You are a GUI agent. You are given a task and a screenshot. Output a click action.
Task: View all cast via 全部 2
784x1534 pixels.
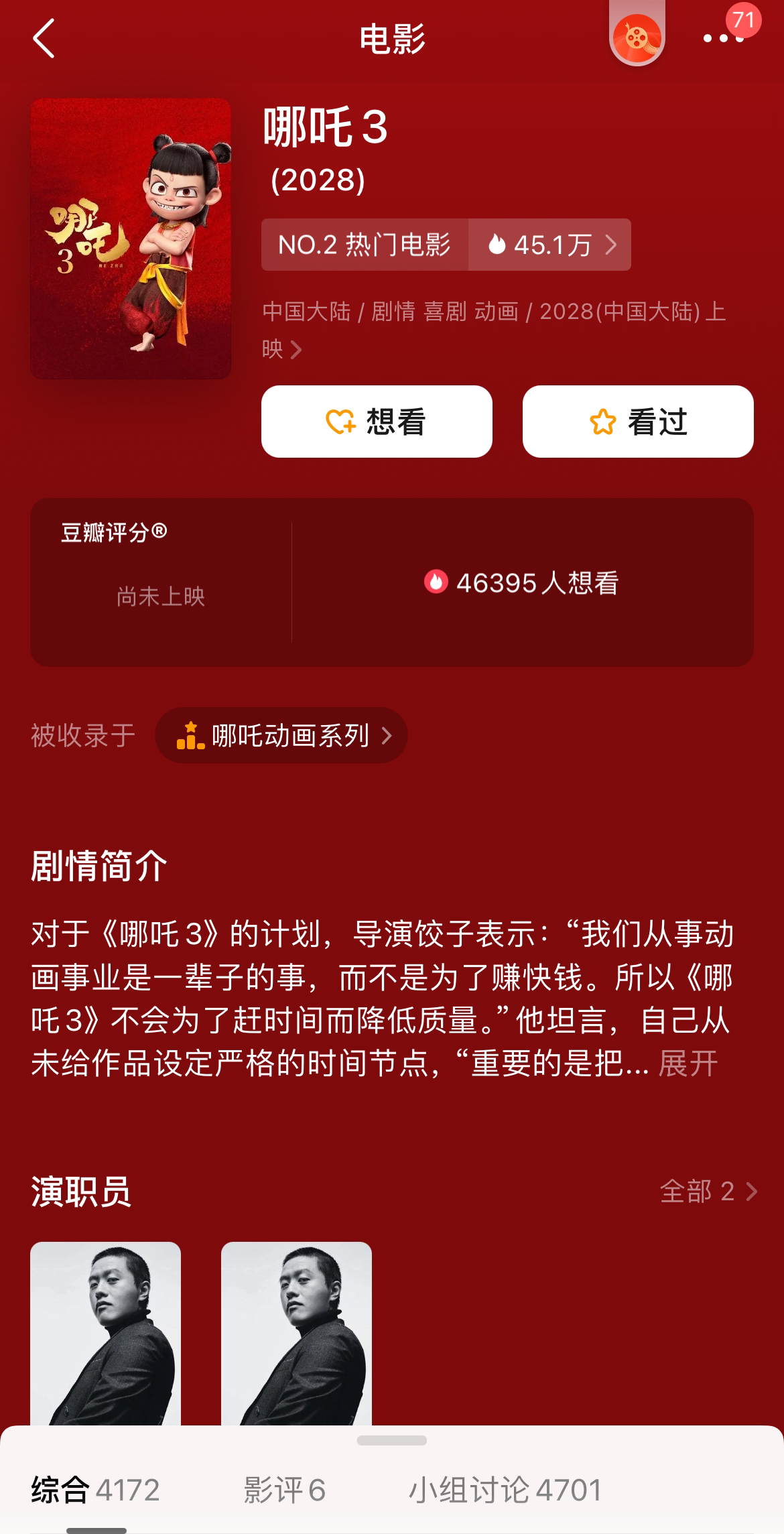(x=708, y=1191)
